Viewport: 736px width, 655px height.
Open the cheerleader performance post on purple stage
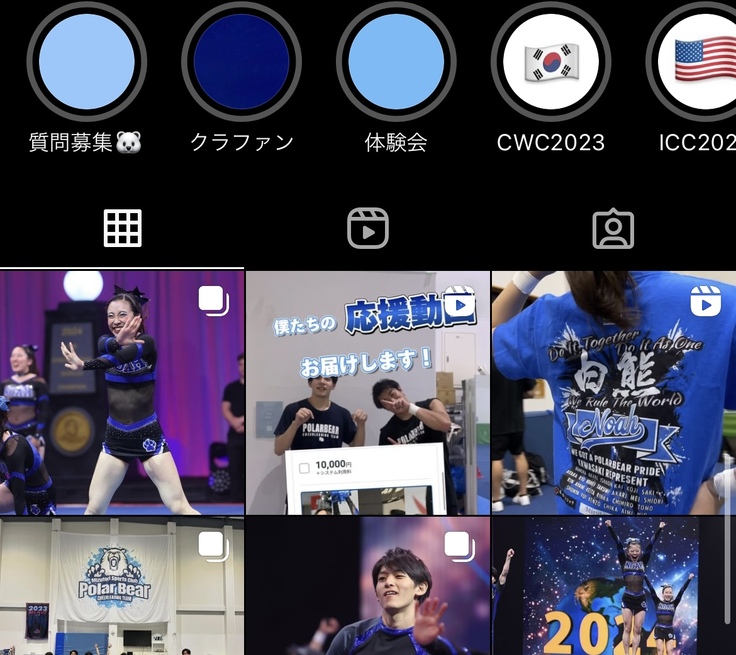click(122, 392)
